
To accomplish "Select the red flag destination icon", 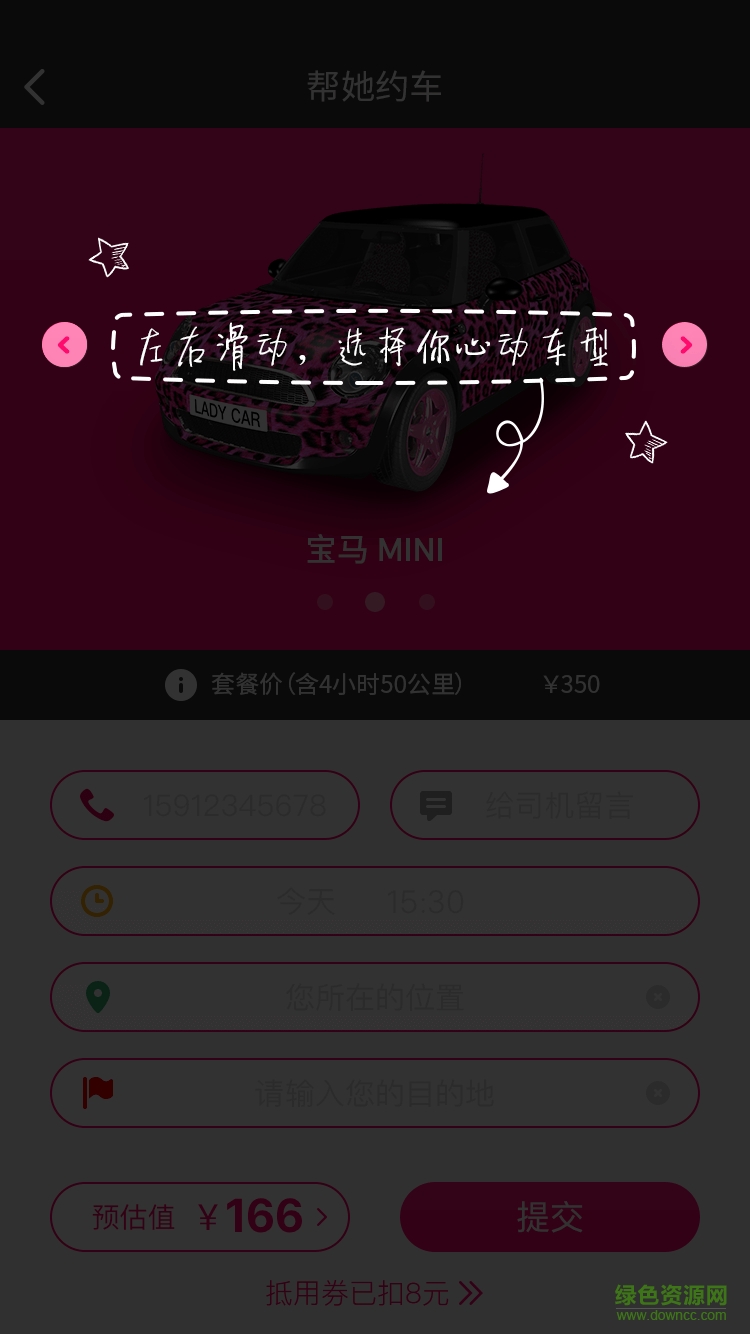I will click(x=97, y=1093).
